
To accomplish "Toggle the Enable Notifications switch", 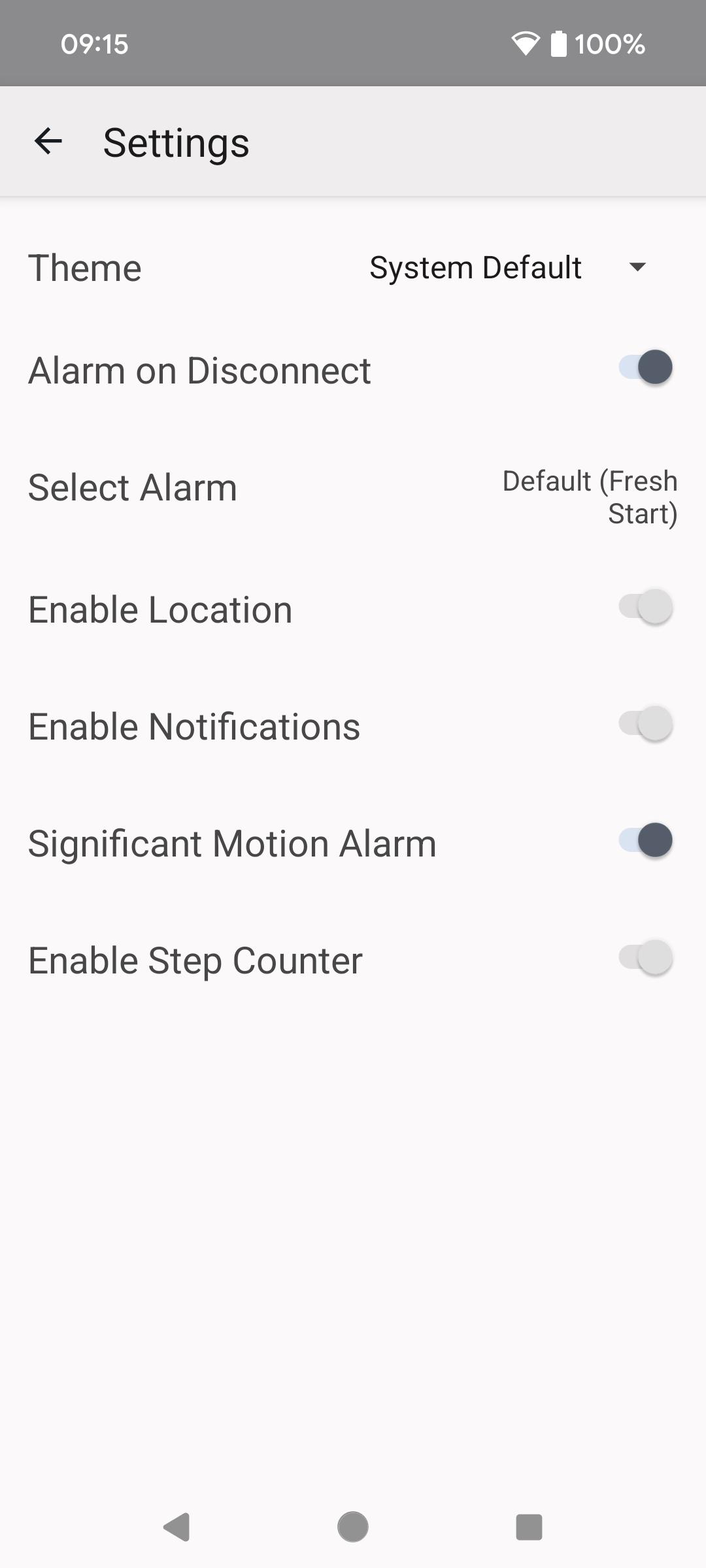I will 645,725.
